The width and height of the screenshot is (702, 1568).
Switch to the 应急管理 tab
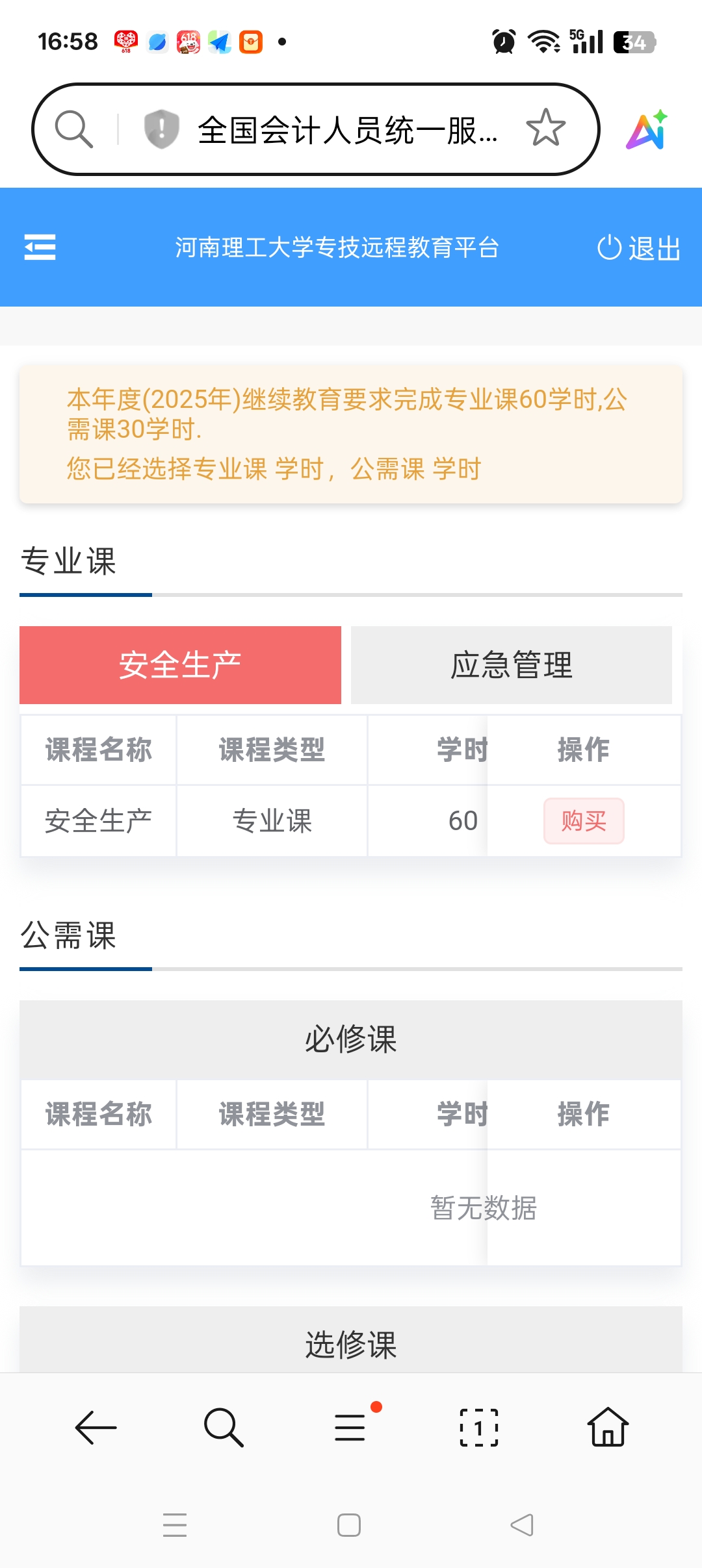(512, 665)
